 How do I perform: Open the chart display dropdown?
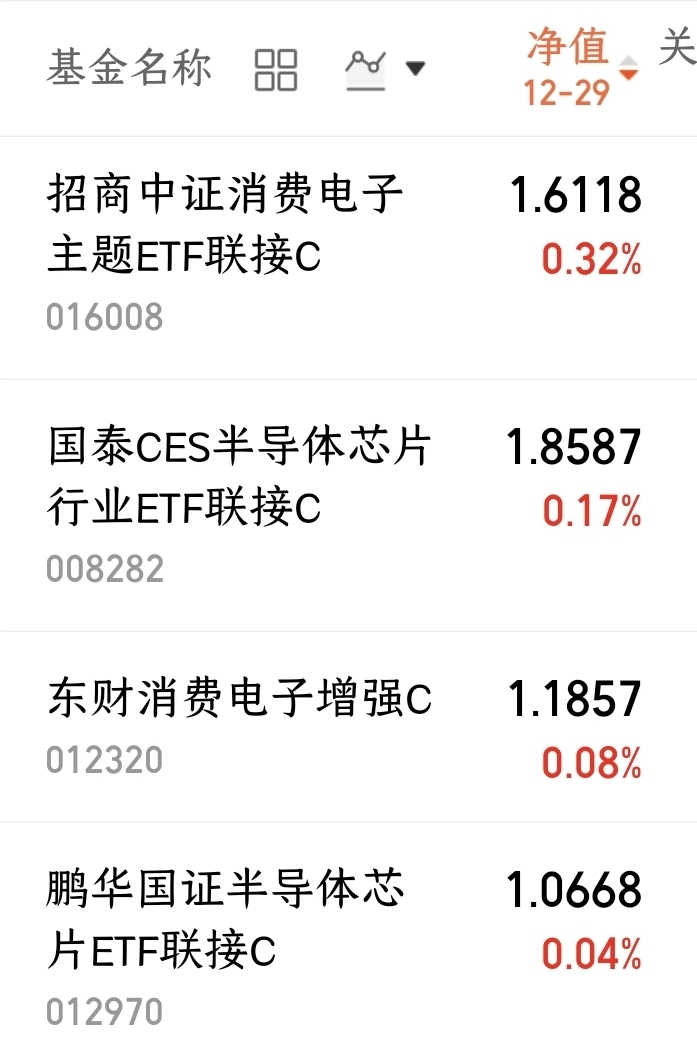(x=385, y=69)
